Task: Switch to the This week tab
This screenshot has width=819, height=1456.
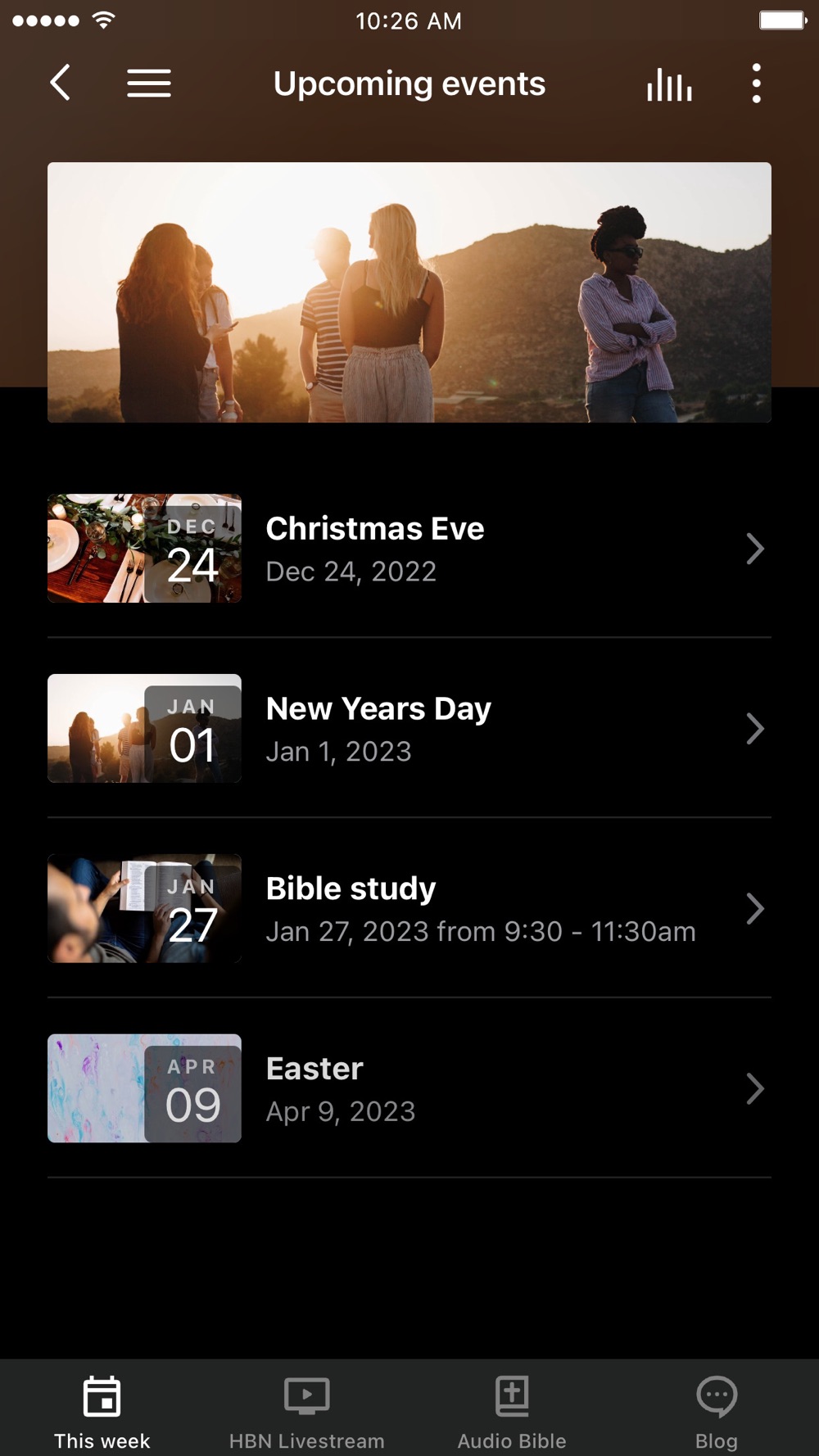Action: (x=102, y=1412)
